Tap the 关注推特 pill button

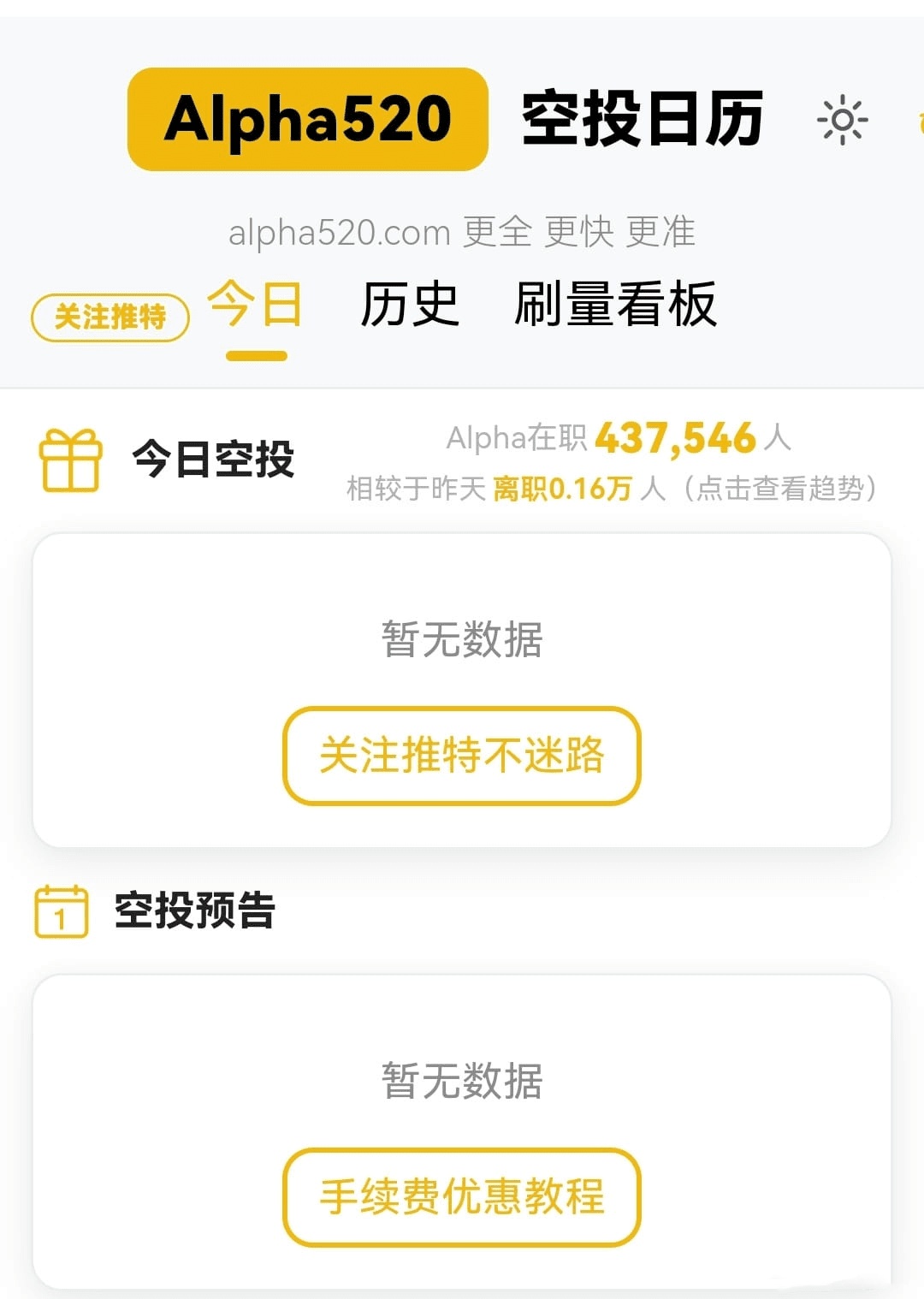coord(110,317)
